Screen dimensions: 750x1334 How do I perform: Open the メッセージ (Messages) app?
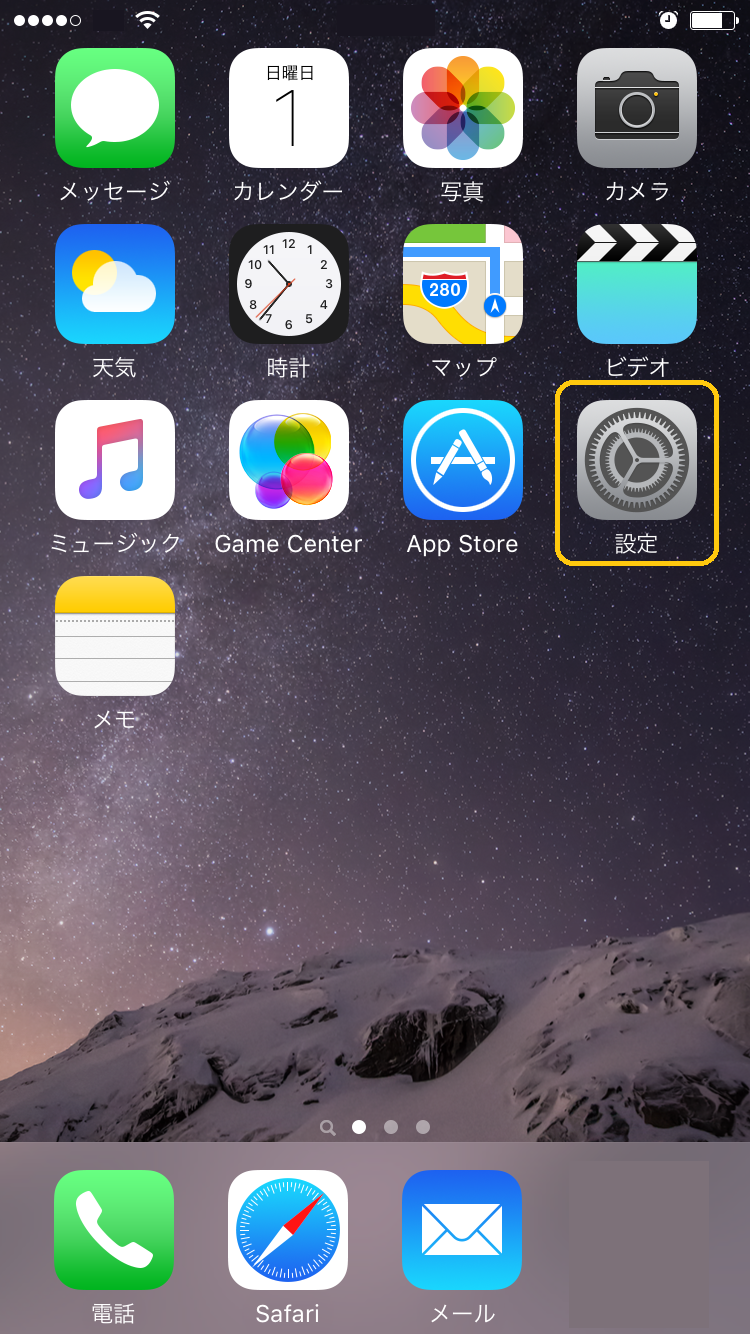pyautogui.click(x=115, y=108)
